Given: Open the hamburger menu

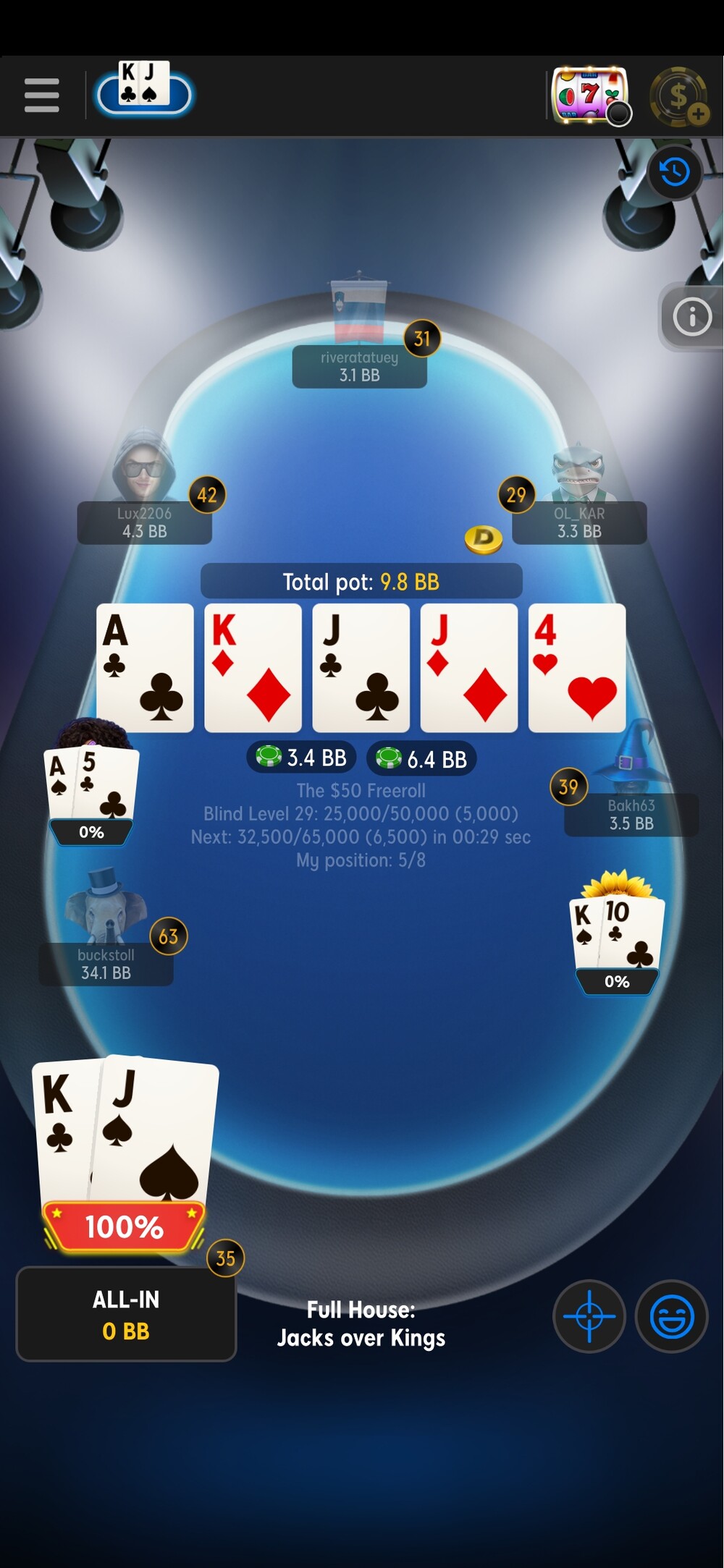Looking at the screenshot, I should point(41,96).
